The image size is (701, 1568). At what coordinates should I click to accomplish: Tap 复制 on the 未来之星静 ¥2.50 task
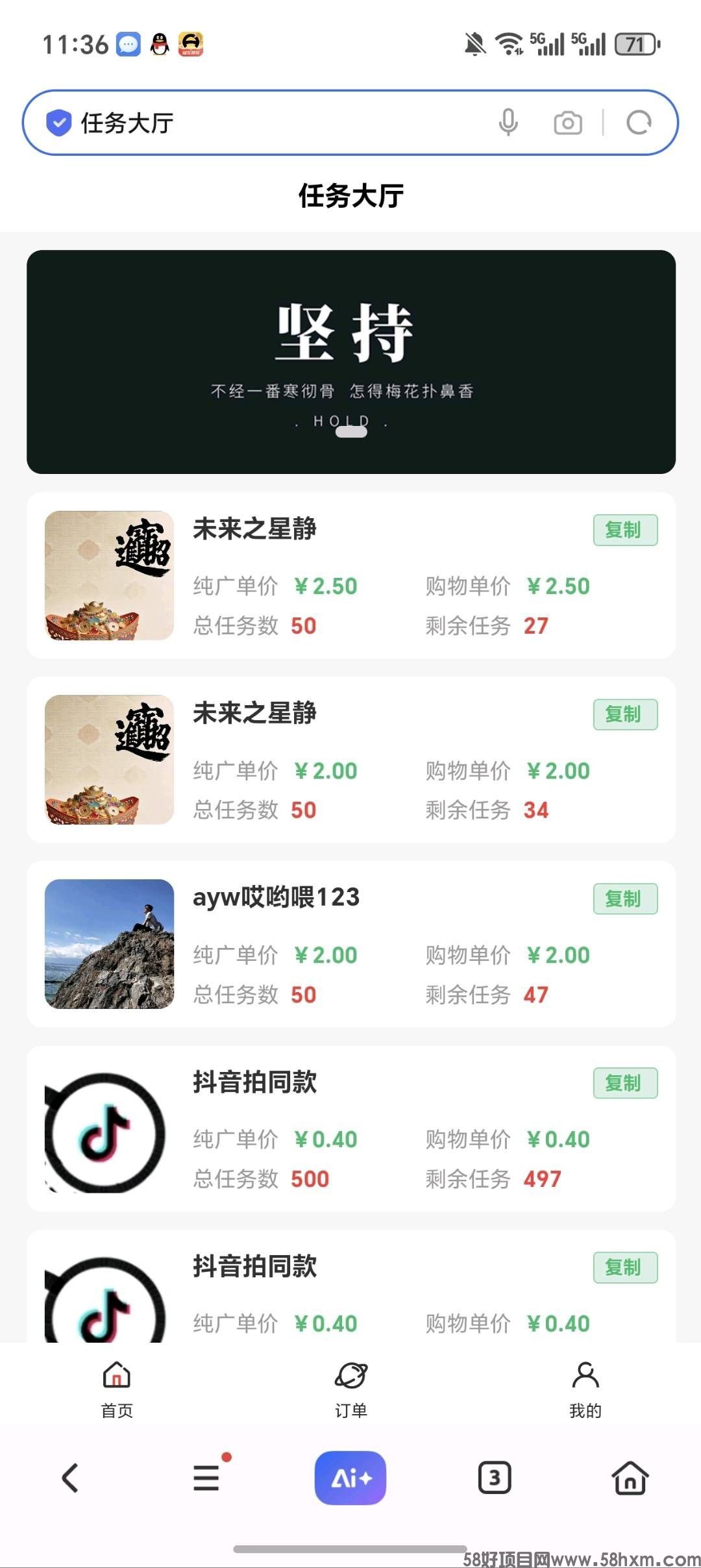point(624,530)
